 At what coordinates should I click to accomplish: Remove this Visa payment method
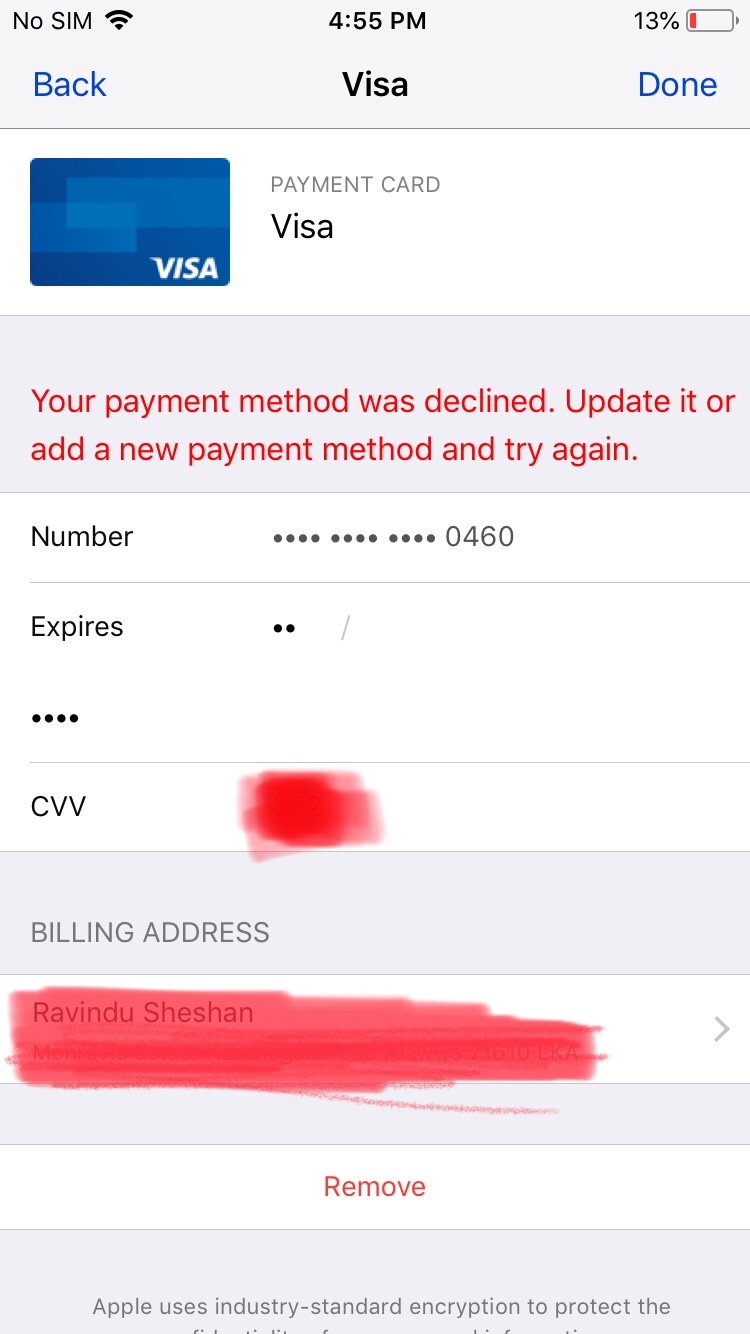(375, 1187)
